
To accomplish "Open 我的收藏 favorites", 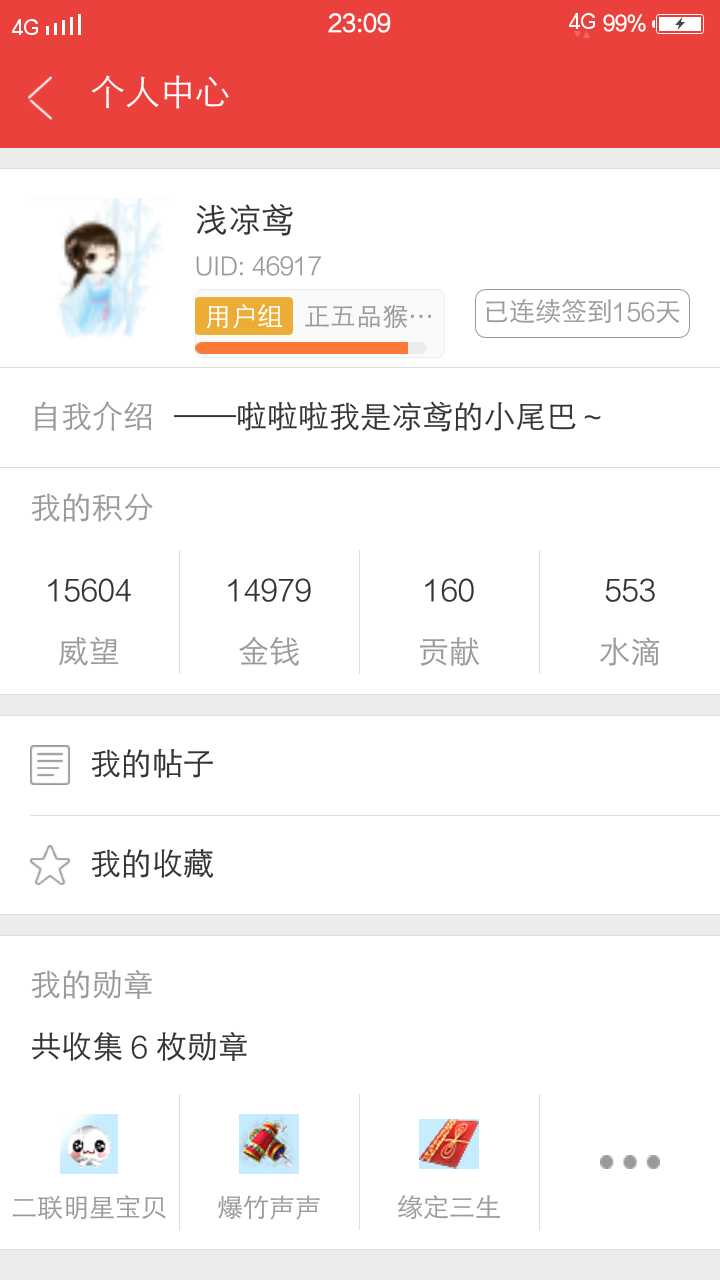I will (360, 865).
